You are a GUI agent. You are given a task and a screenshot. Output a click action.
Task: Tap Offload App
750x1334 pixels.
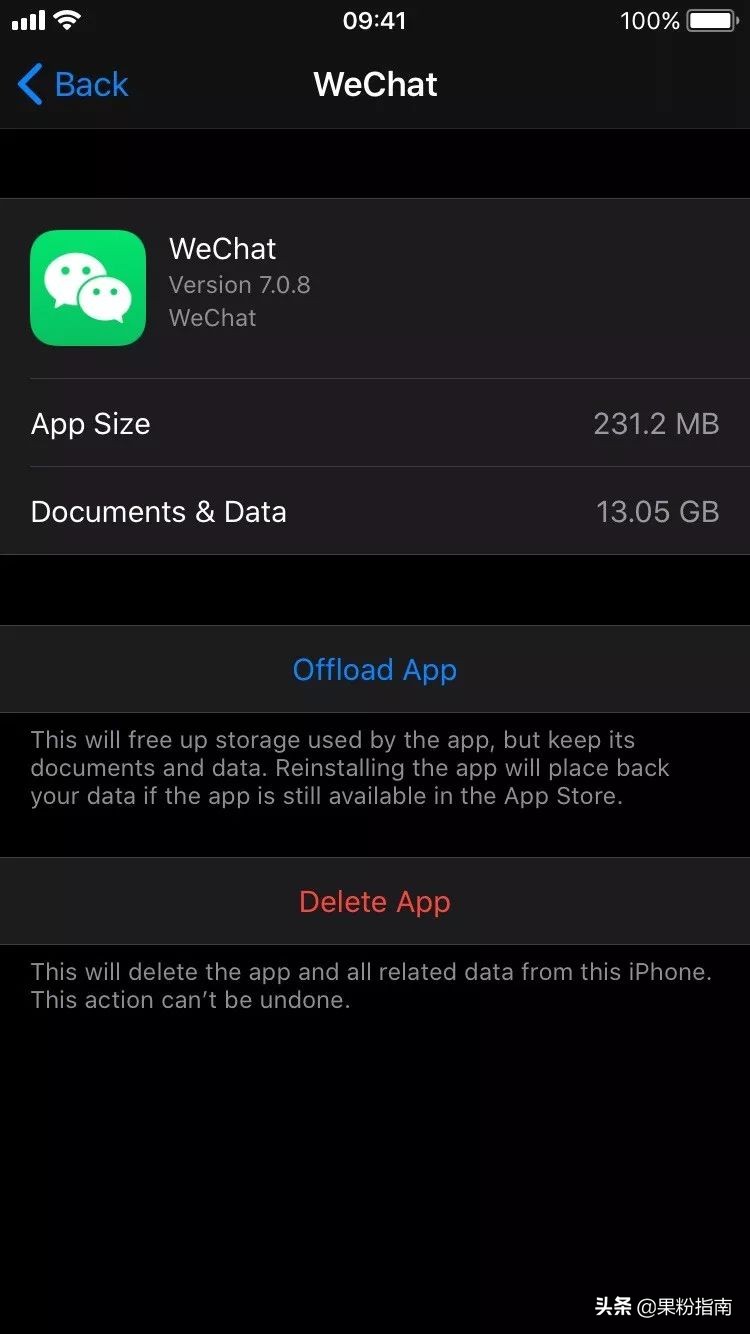coord(375,670)
